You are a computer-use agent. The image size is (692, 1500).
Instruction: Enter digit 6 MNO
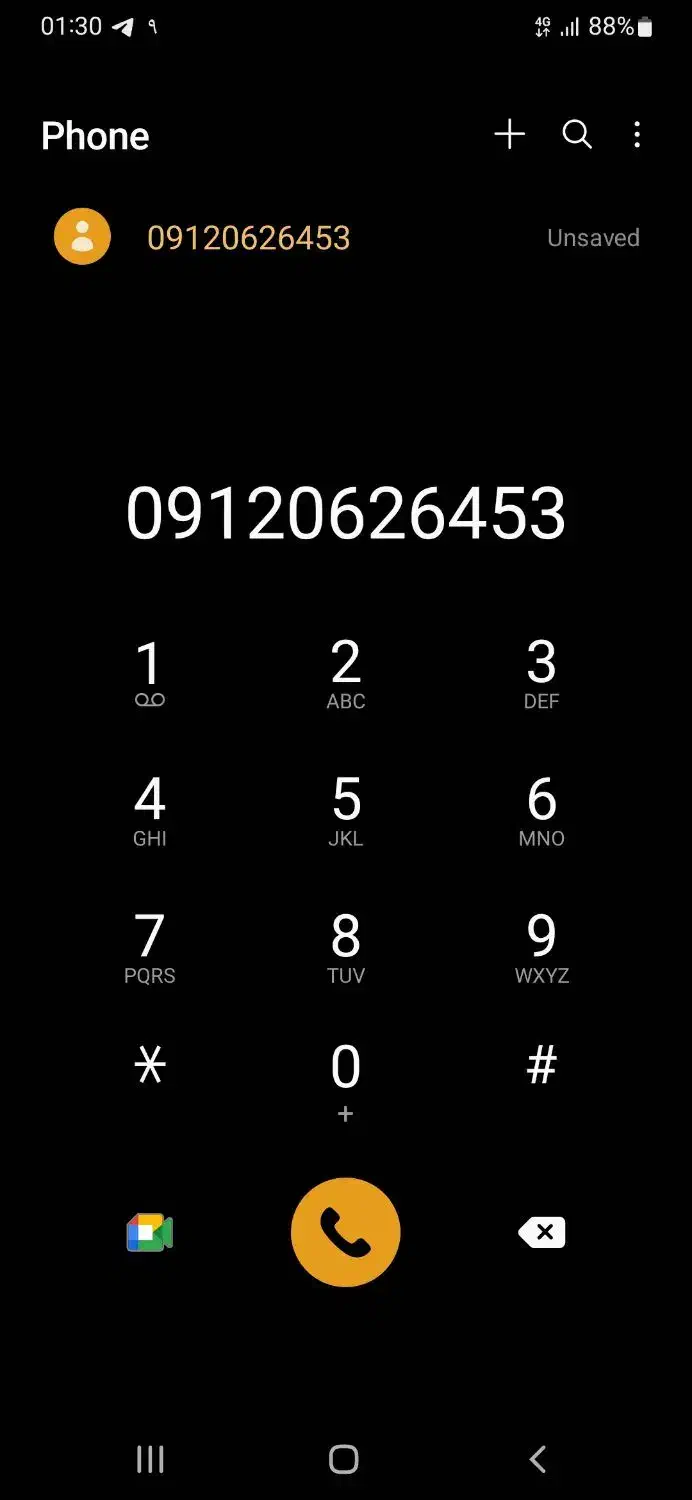pos(541,811)
